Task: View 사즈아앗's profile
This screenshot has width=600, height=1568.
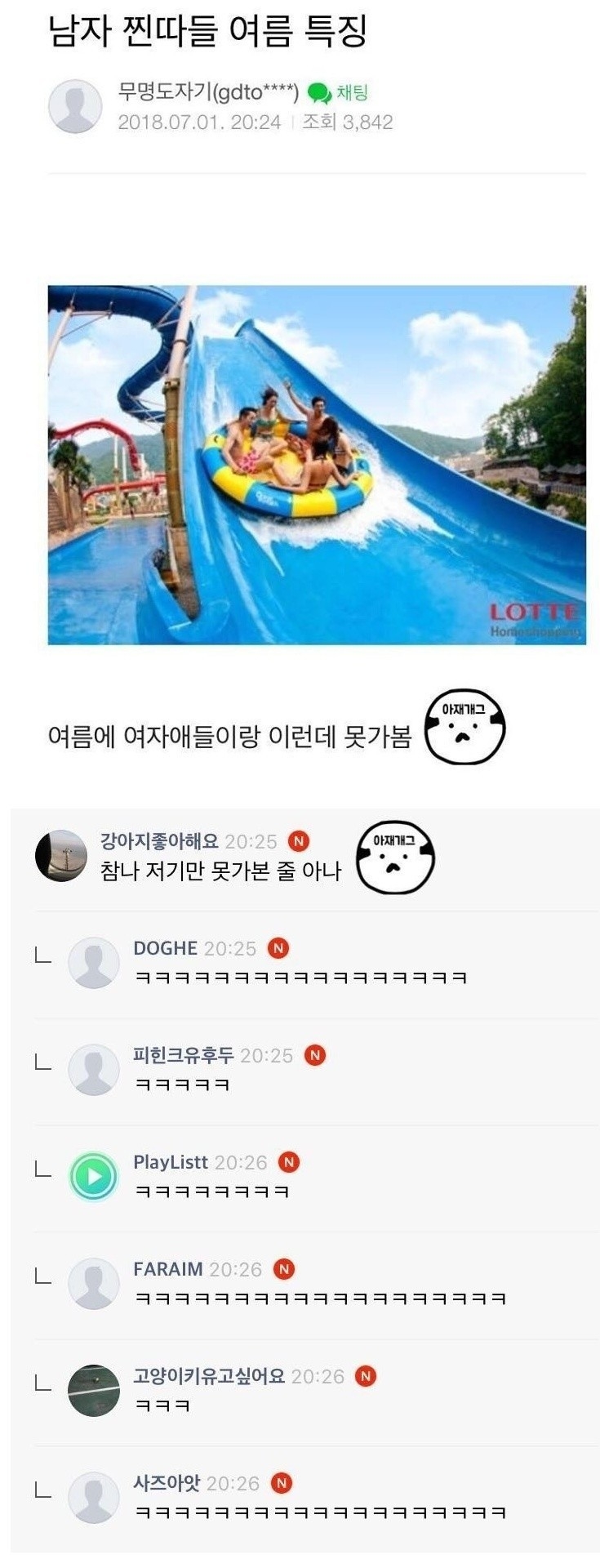Action: point(94,1498)
